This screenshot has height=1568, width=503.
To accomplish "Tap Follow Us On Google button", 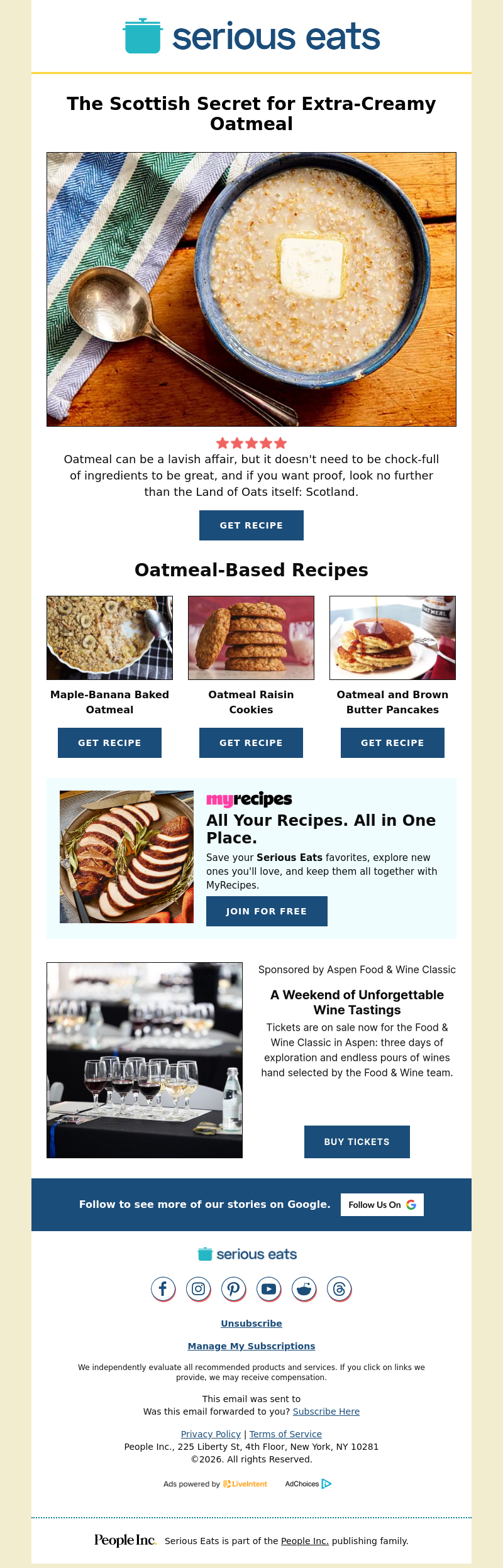I will [x=382, y=1205].
